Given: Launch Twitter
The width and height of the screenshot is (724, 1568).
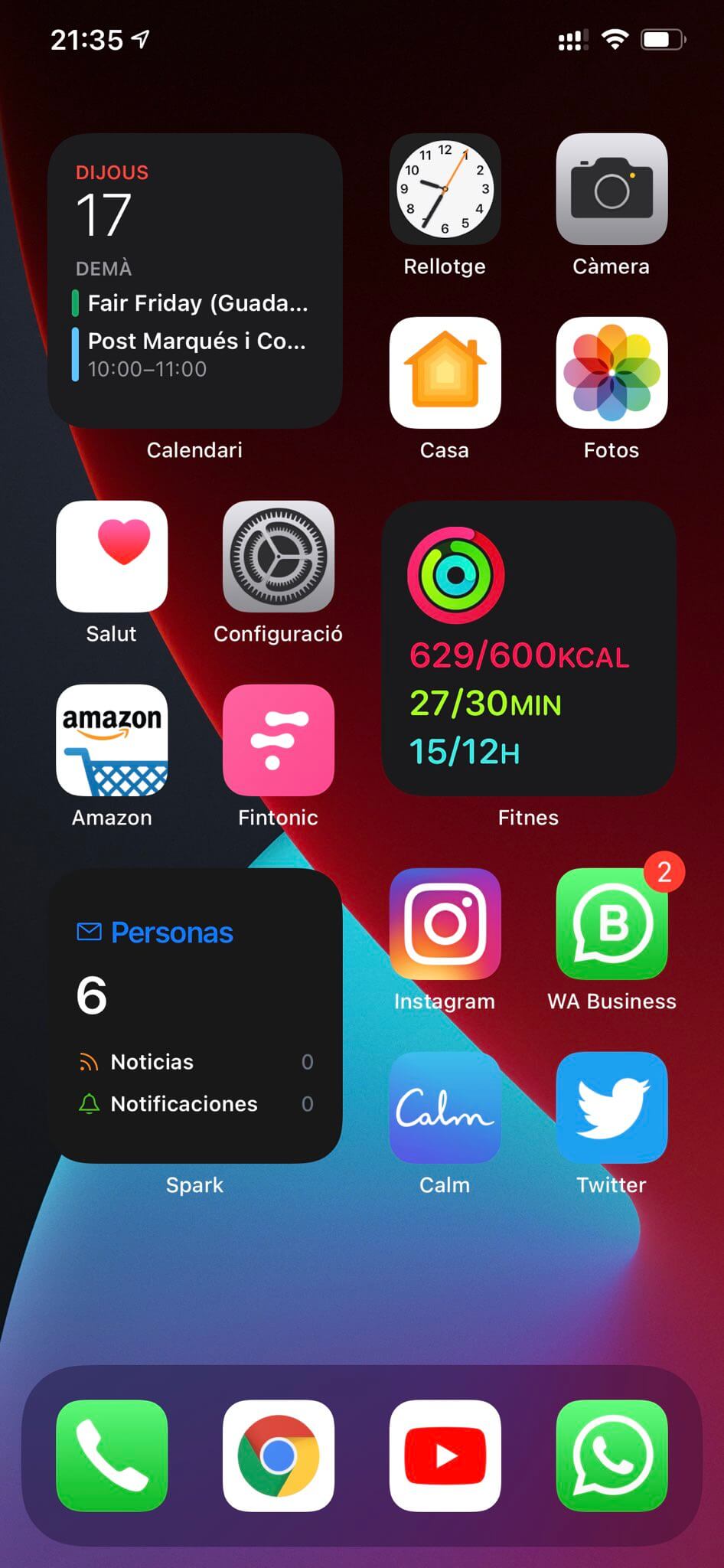Looking at the screenshot, I should (611, 1108).
